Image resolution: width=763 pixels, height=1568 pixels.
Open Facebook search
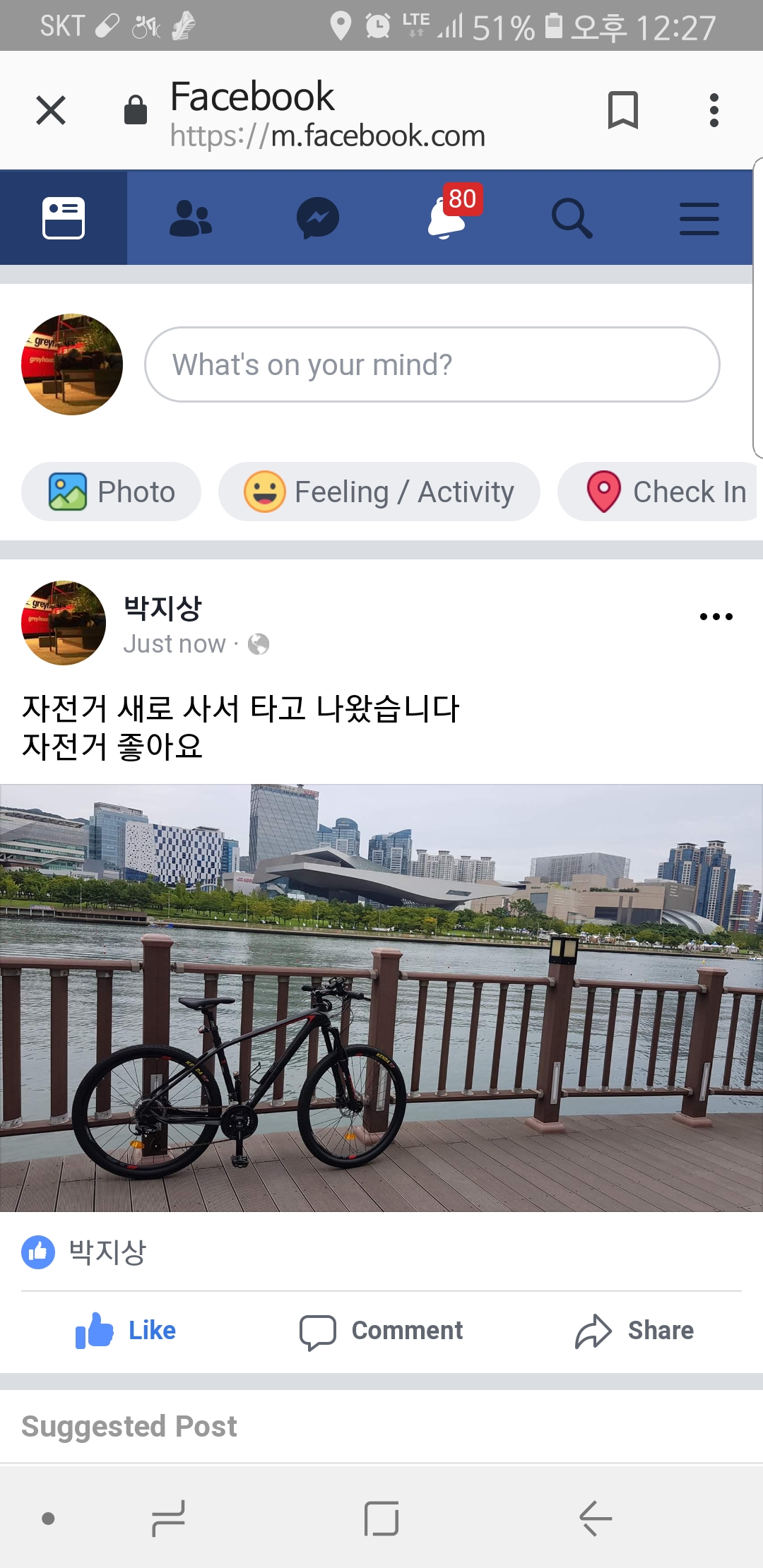[572, 218]
